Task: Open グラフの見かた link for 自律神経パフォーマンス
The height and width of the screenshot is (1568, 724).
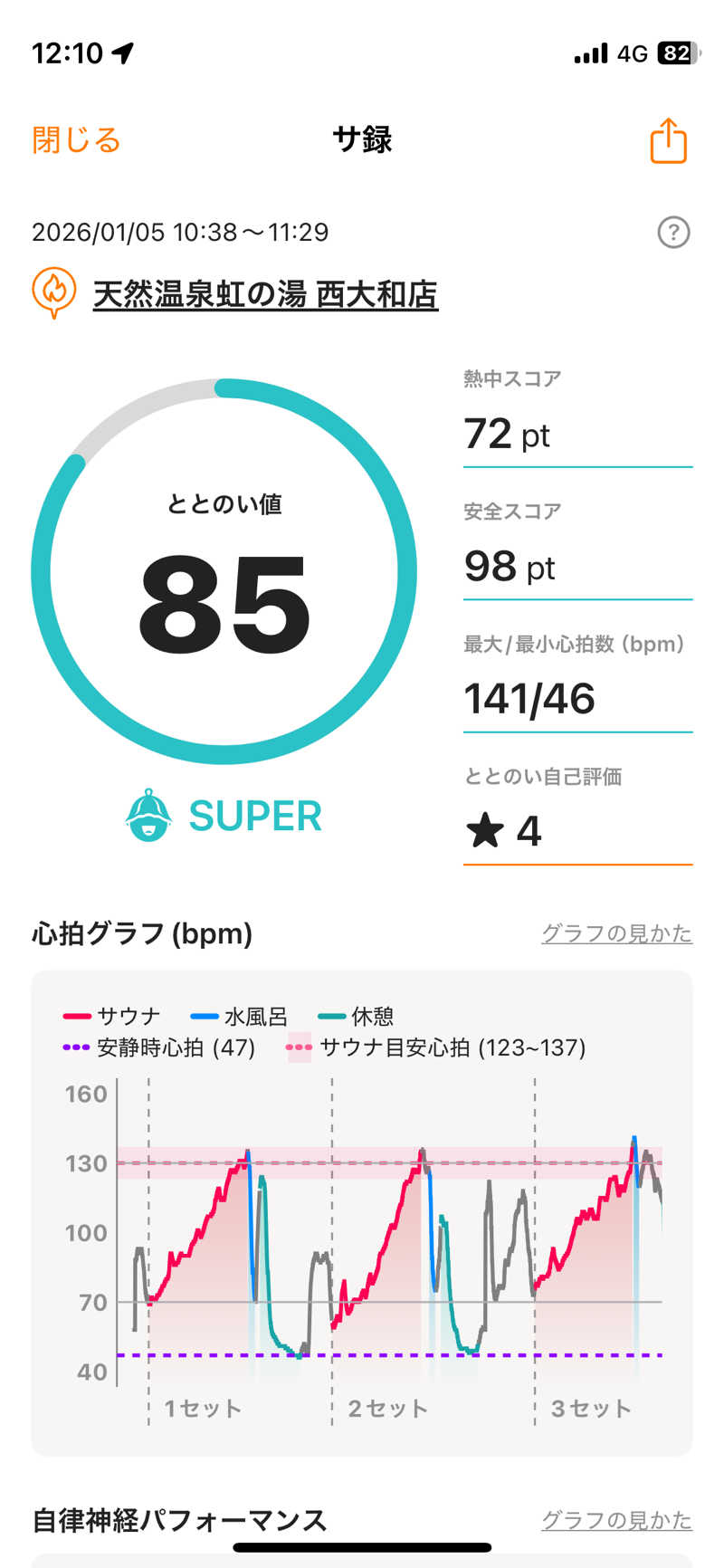Action: pyautogui.click(x=616, y=1520)
